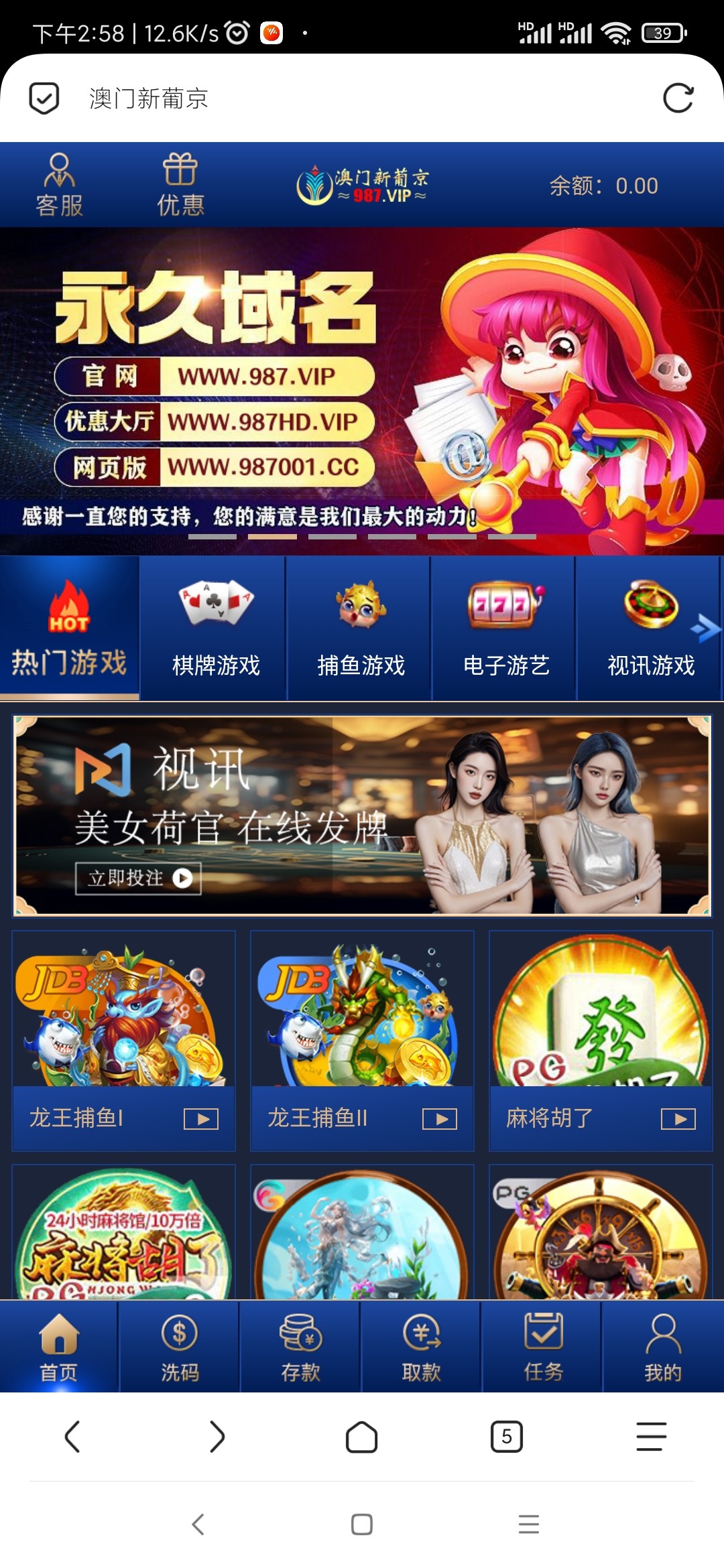Reload the page with the refresh icon
The width and height of the screenshot is (724, 1568).
pos(678,99)
